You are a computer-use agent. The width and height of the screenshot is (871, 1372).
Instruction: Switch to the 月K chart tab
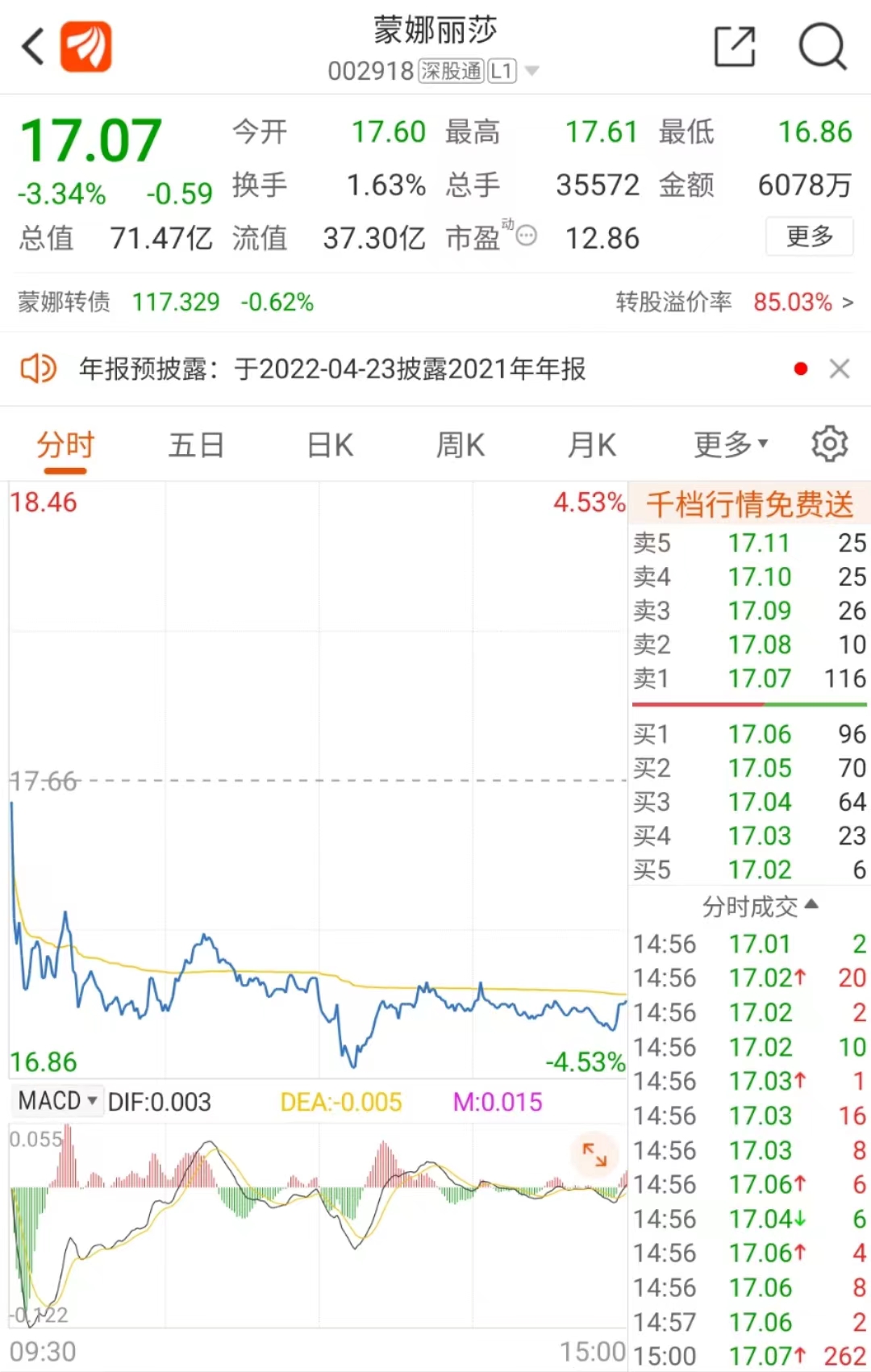(591, 444)
